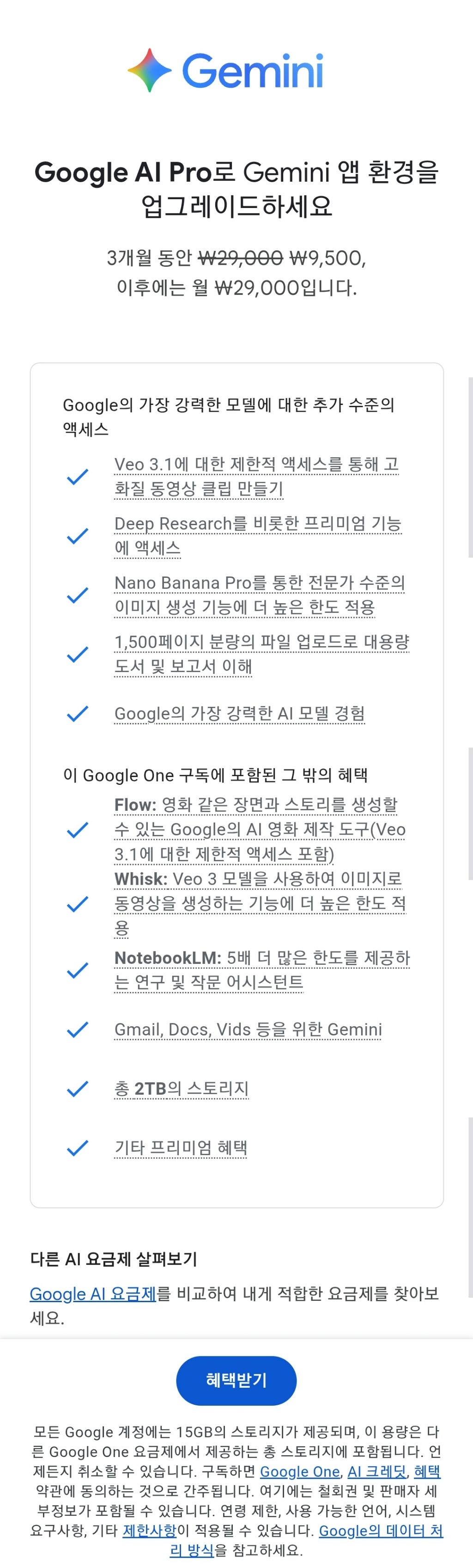Screen dimensions: 473x1568
Task: Show details for Nano Banana Pro benefit
Action: 260,594
